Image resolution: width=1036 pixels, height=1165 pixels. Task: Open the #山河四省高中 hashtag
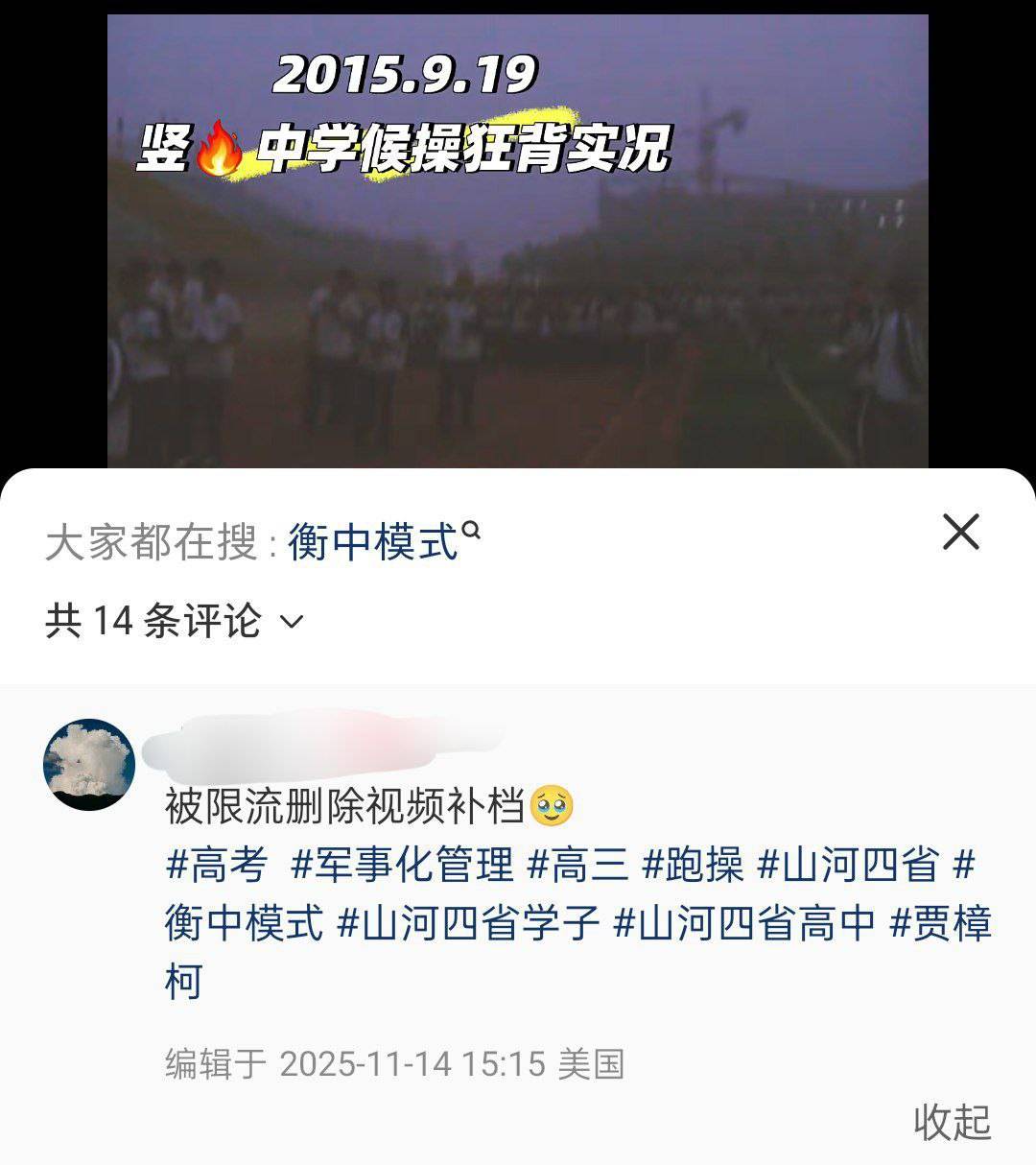(x=744, y=923)
